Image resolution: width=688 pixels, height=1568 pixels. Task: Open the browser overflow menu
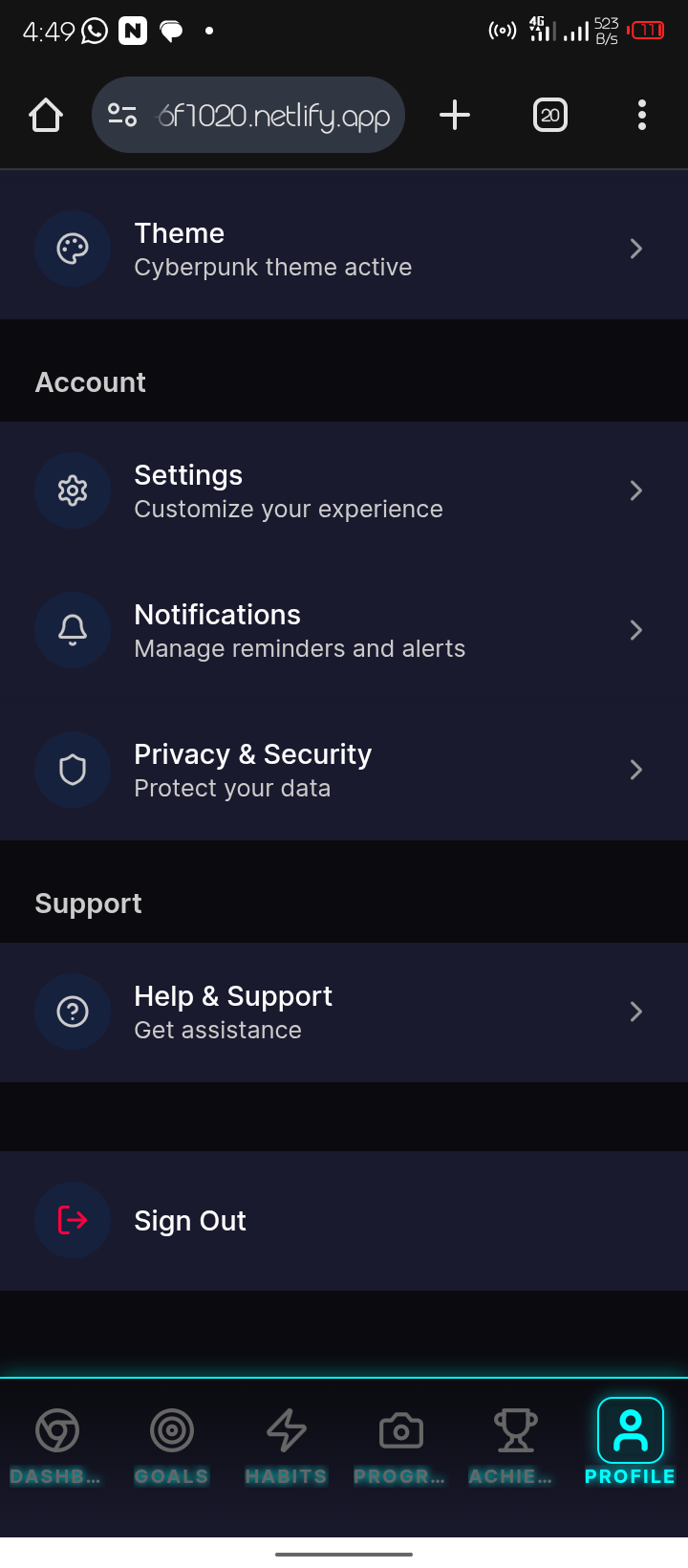(642, 116)
